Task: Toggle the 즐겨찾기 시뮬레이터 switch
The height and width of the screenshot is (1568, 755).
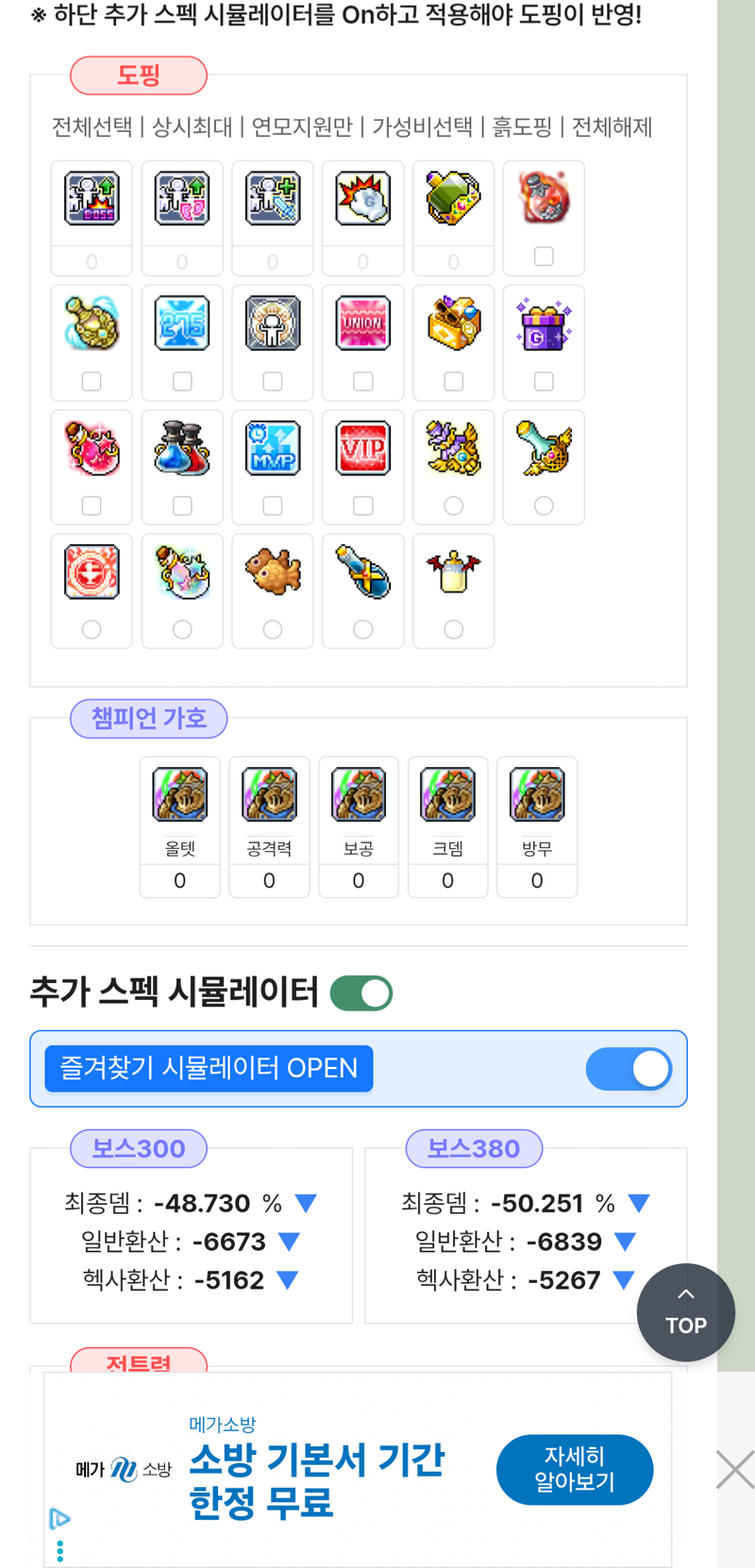Action: (629, 1069)
